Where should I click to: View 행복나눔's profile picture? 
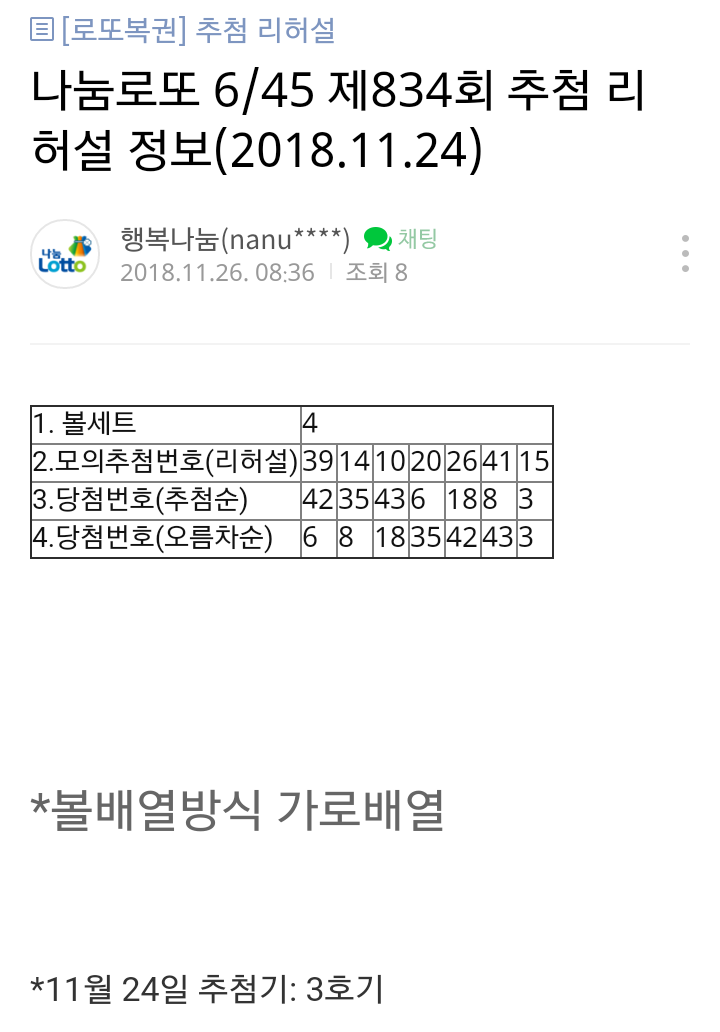pyautogui.click(x=65, y=254)
